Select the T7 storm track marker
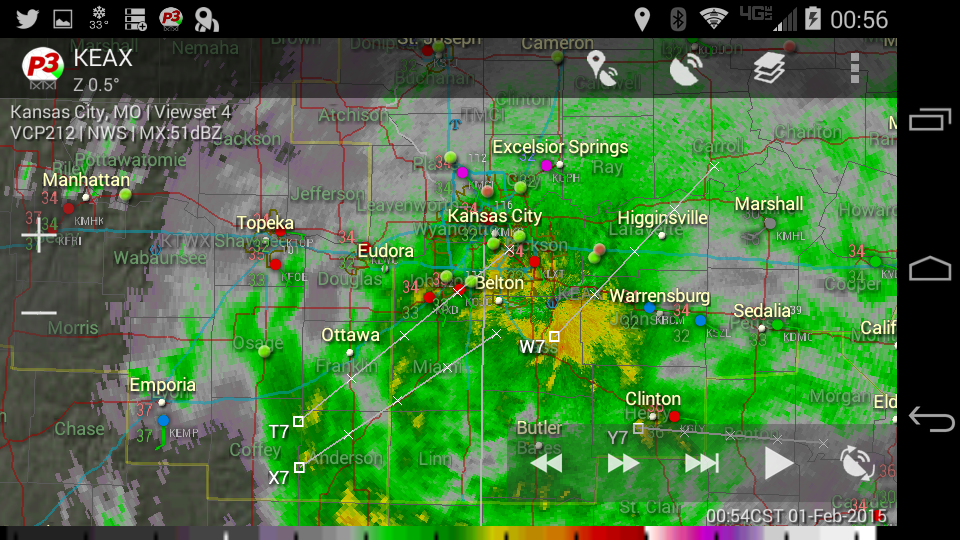 298,421
